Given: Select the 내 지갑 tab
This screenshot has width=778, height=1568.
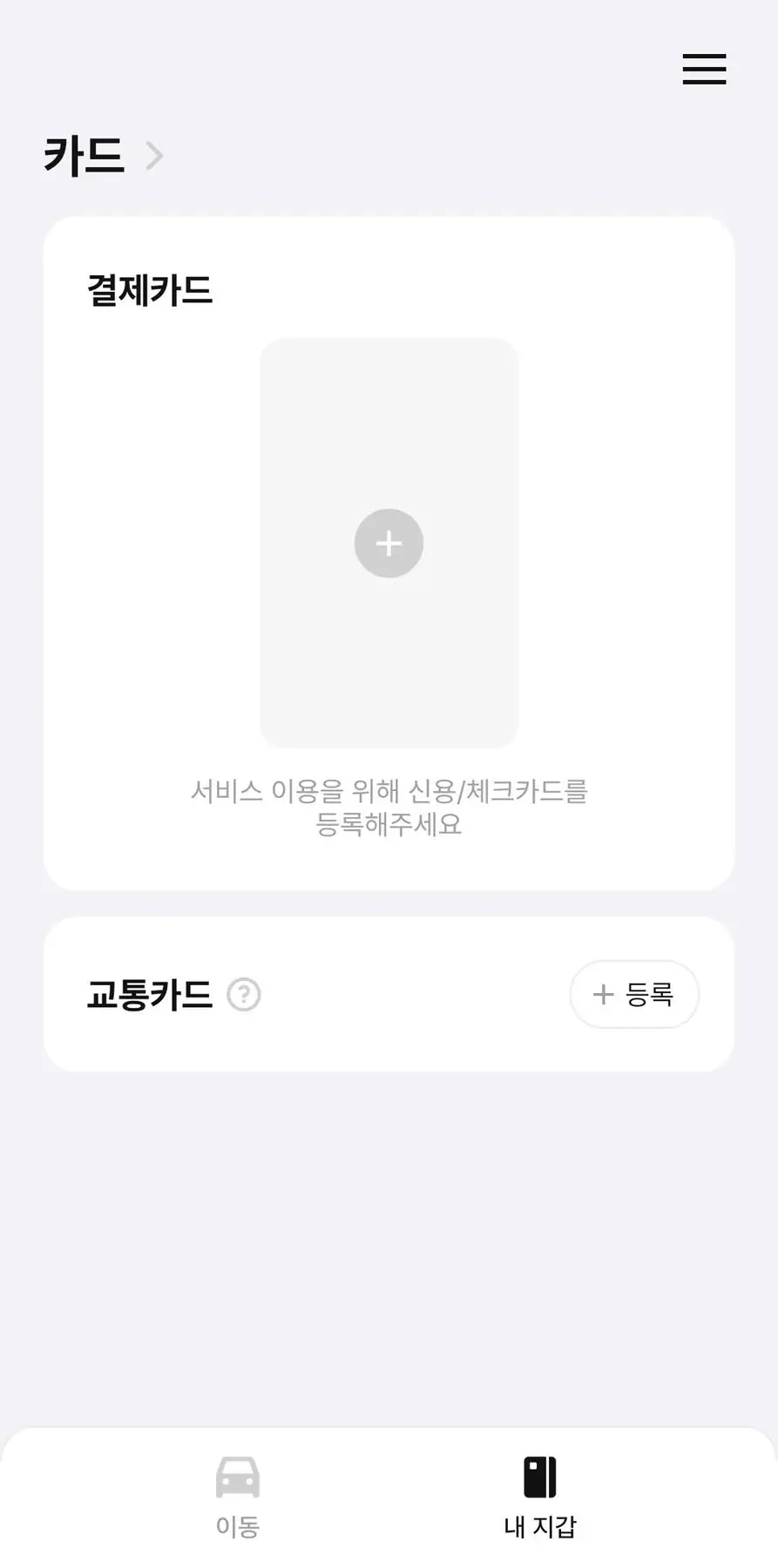Looking at the screenshot, I should click(540, 1495).
